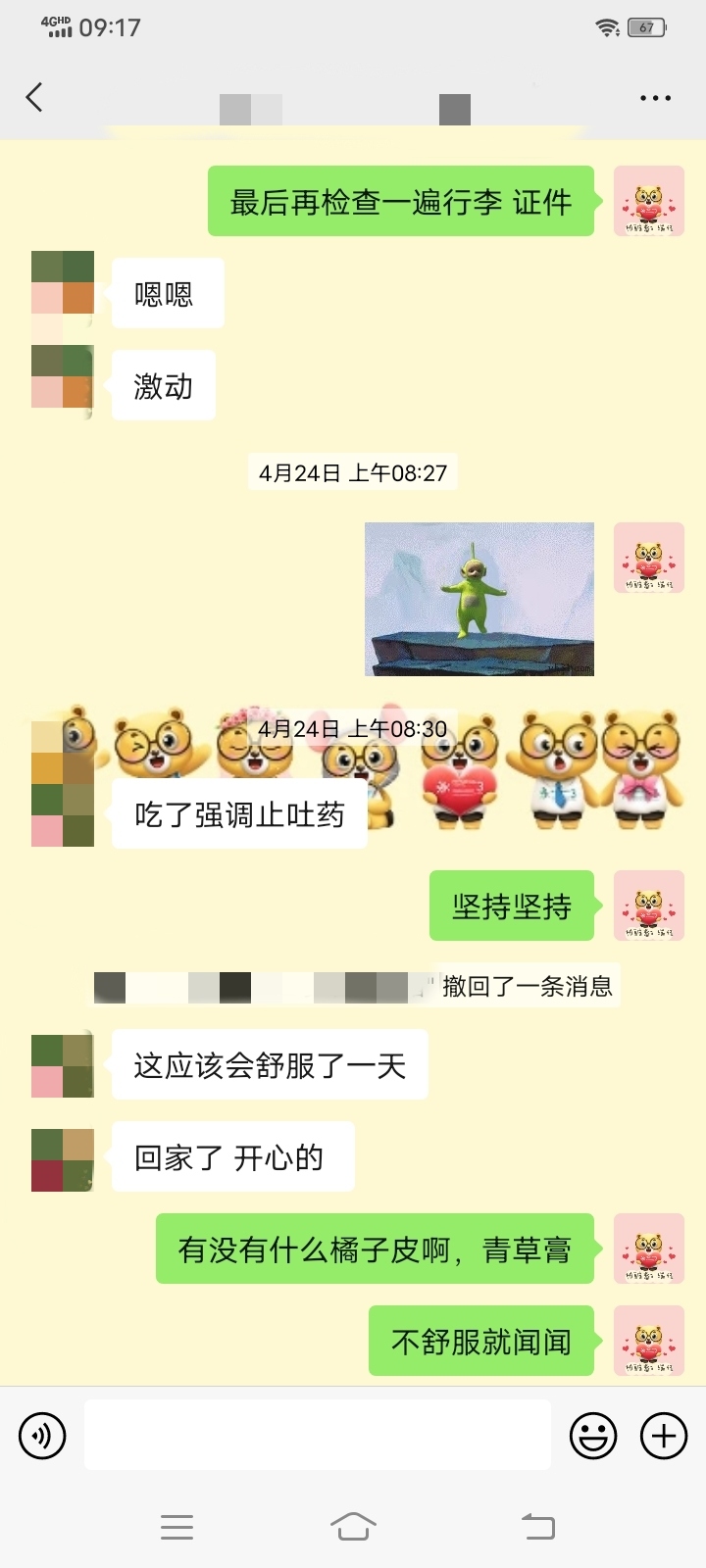Open the emoji sticker panel
706x1568 pixels.
coord(593,1436)
